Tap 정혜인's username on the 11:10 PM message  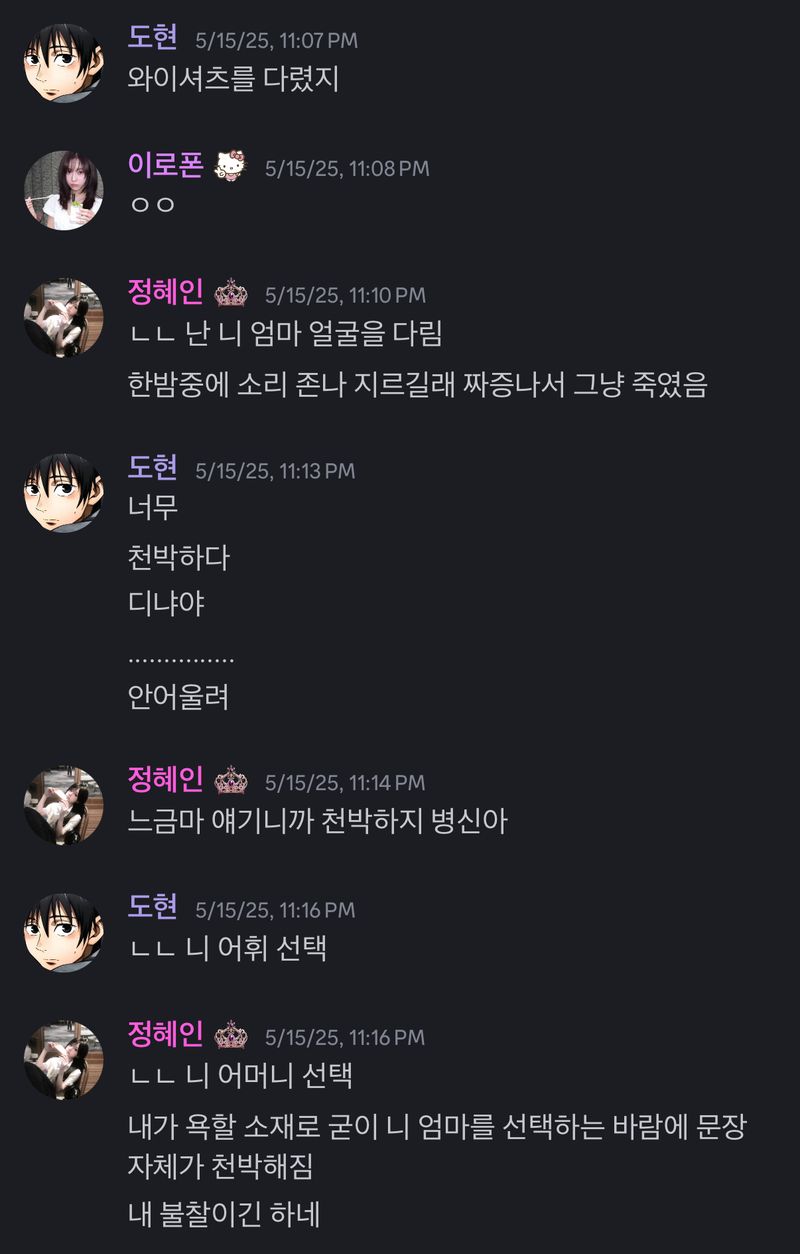click(x=166, y=292)
